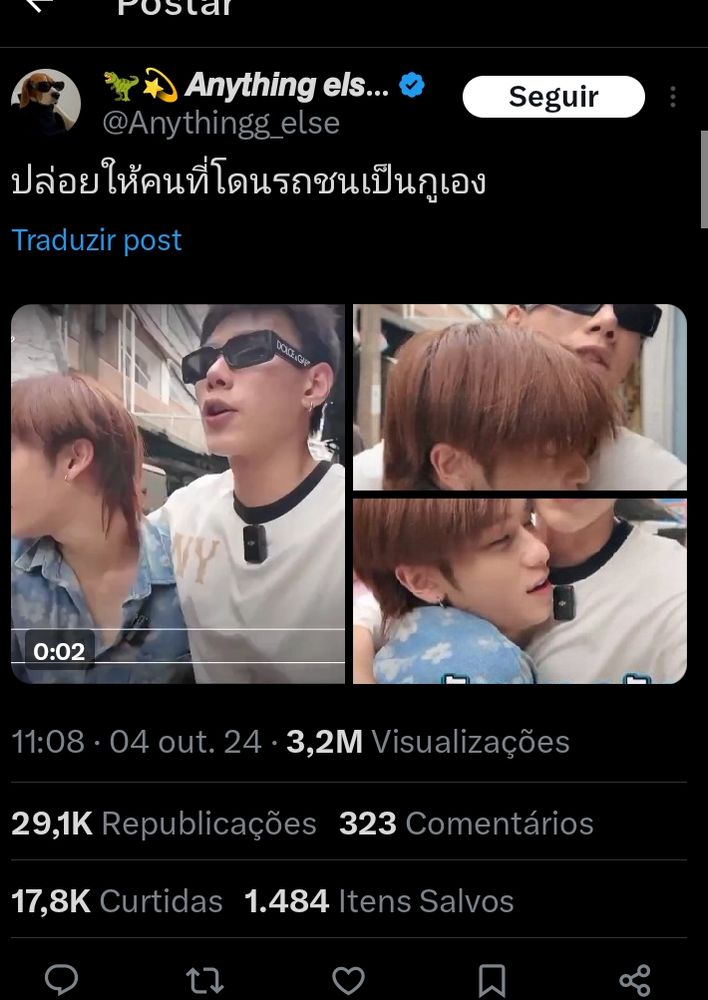Open the @Anythingg_else handle
This screenshot has width=708, height=1000.
point(221,123)
